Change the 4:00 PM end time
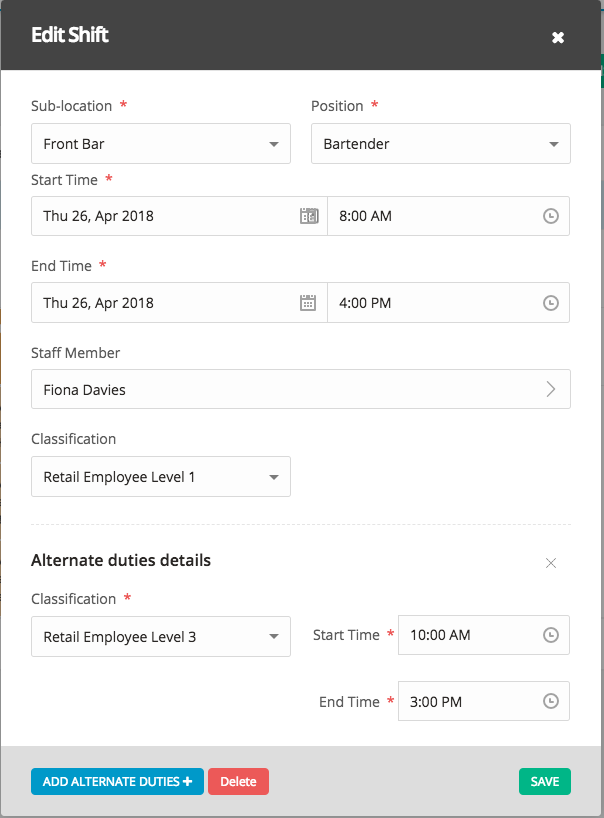 448,303
